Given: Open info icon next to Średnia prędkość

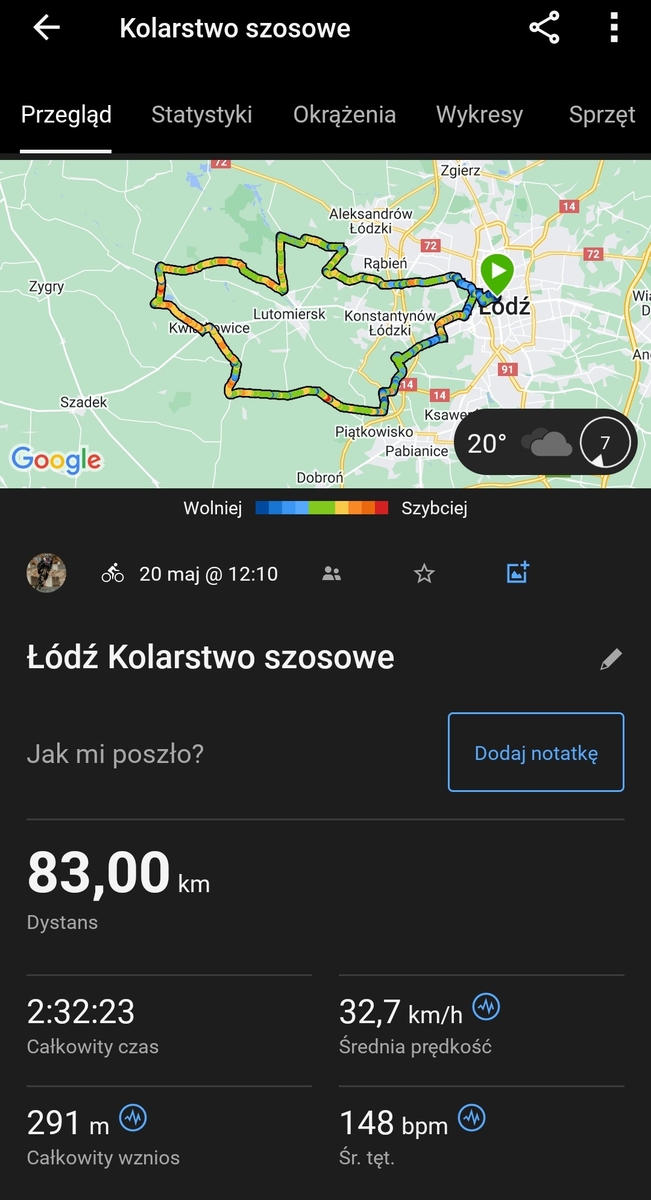Looking at the screenshot, I should pos(486,1007).
